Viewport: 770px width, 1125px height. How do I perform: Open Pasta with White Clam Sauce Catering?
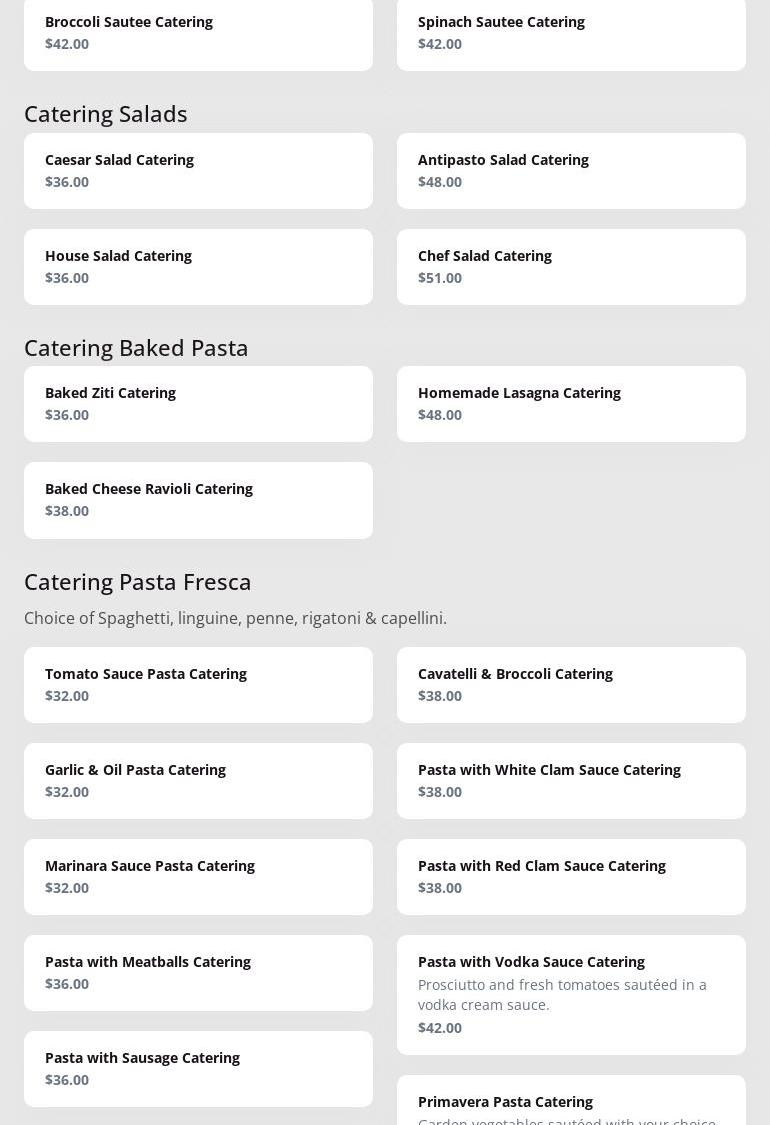(x=571, y=781)
